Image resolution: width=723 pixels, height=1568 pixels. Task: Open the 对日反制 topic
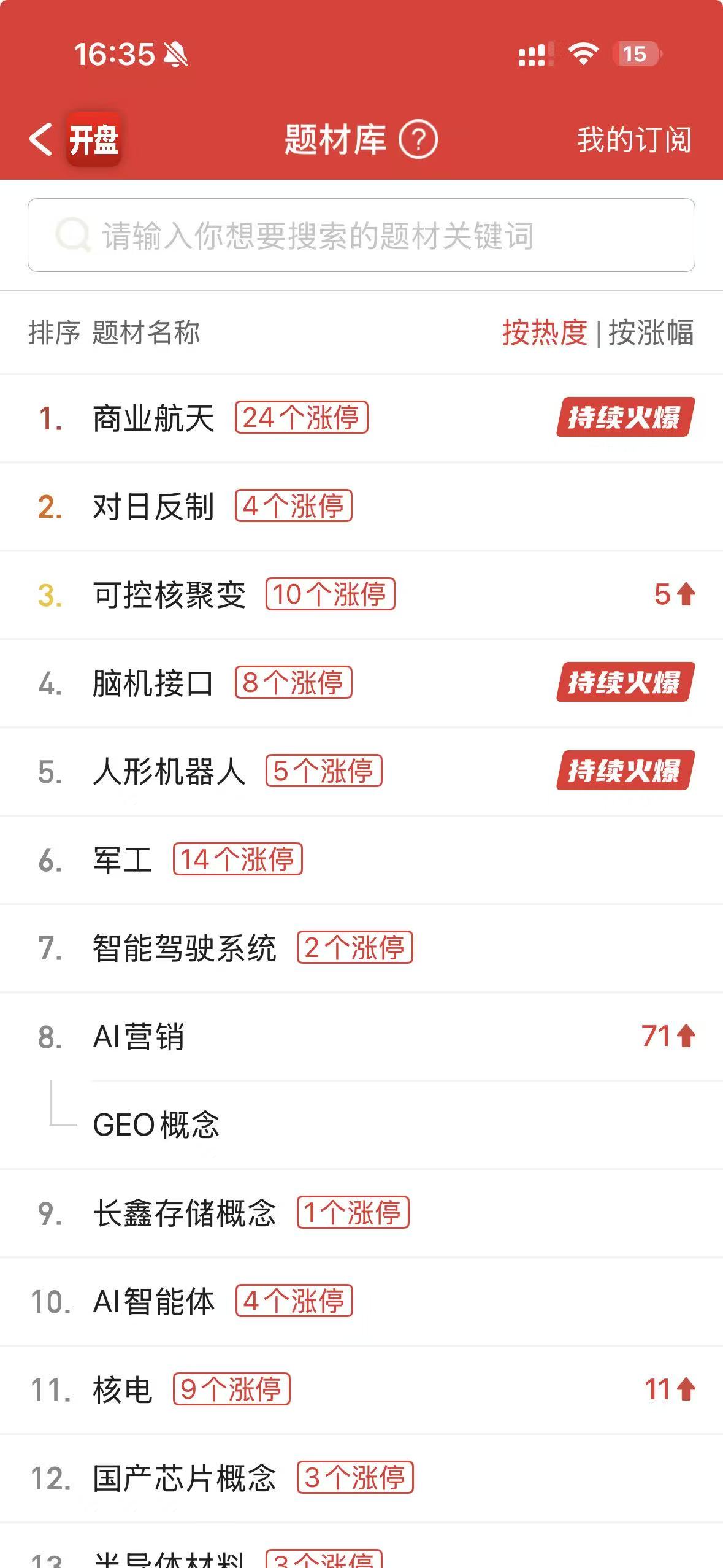point(153,507)
